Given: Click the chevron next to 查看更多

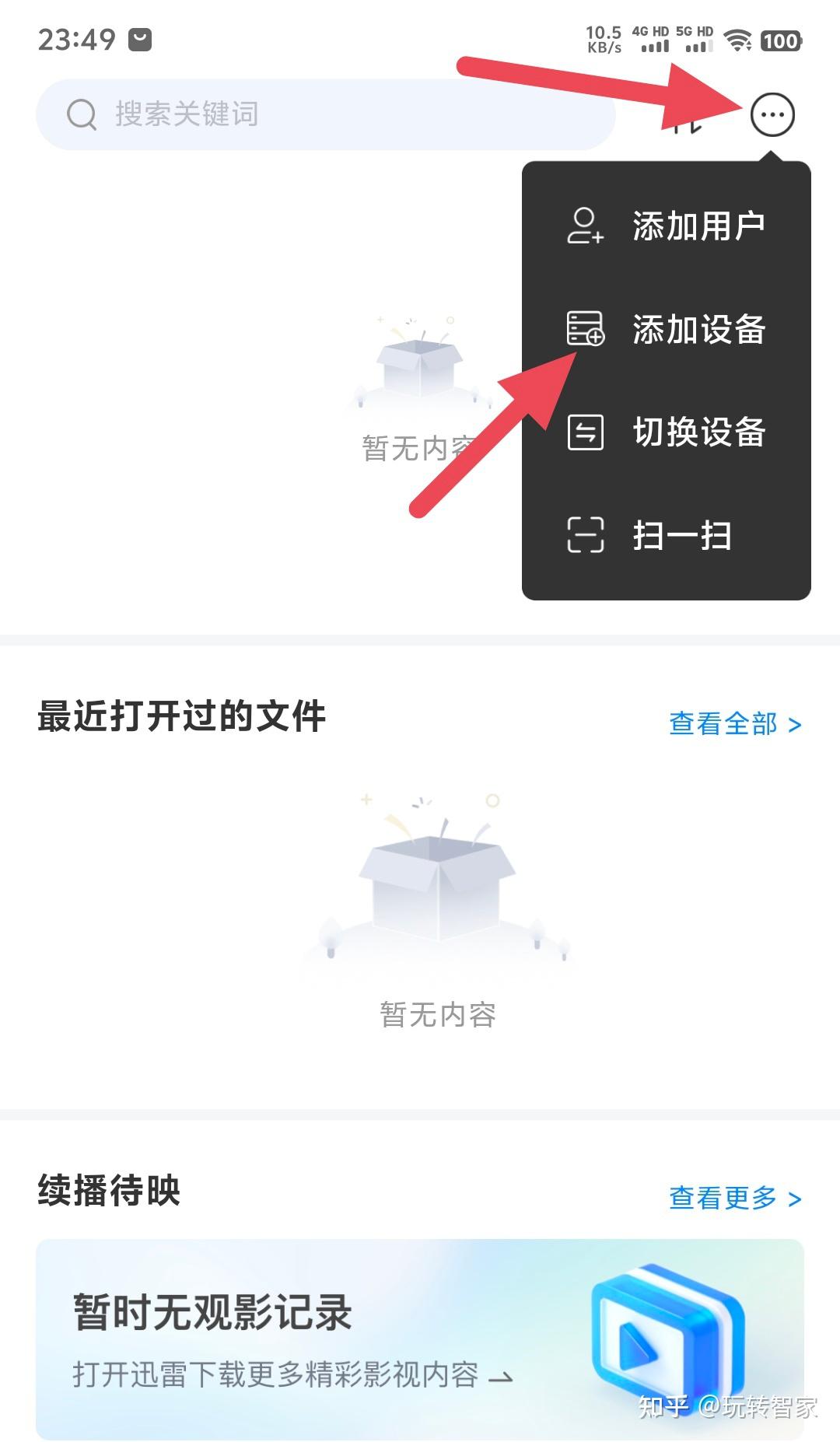Looking at the screenshot, I should [793, 1199].
